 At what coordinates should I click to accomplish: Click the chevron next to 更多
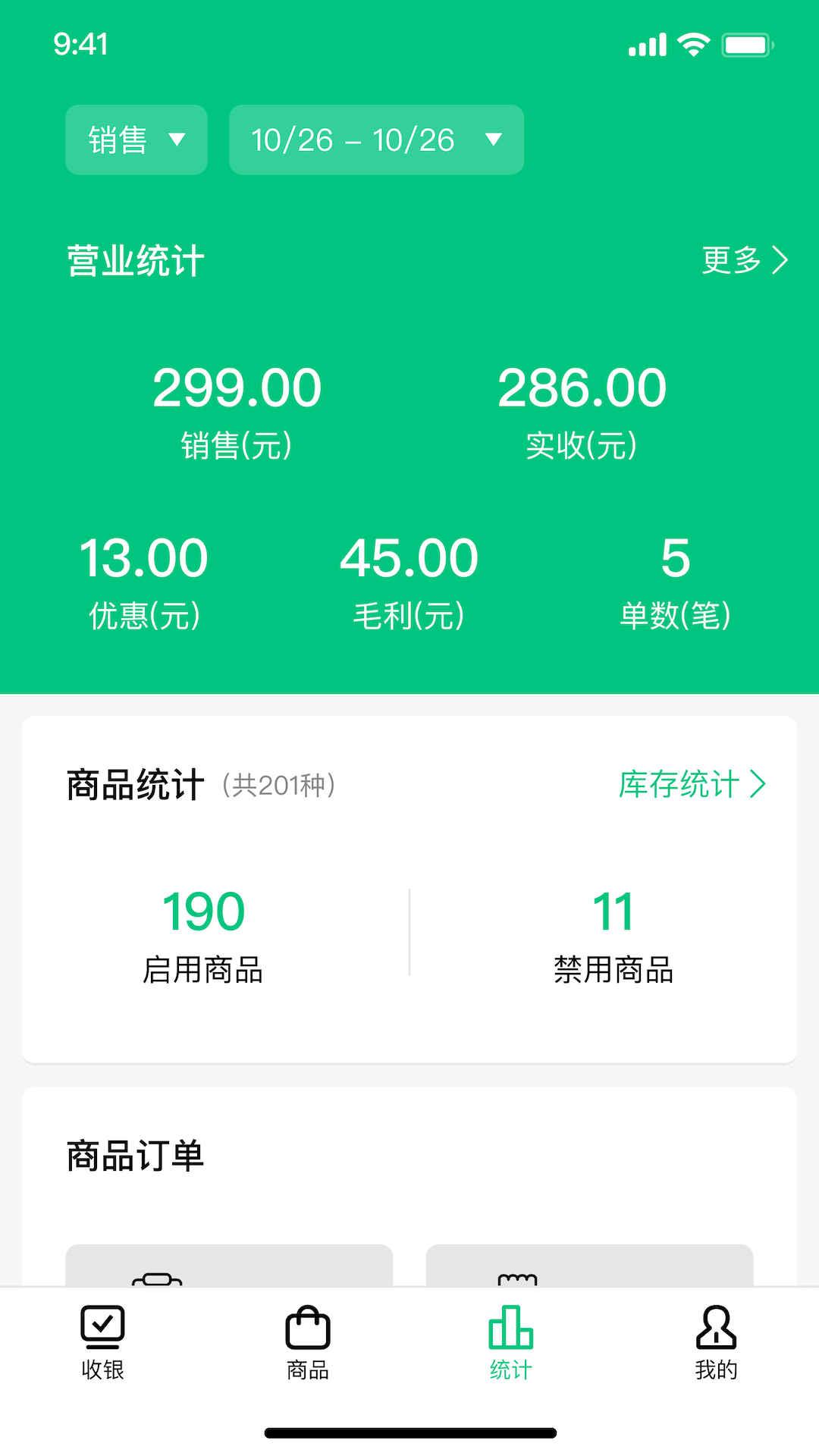(x=780, y=260)
